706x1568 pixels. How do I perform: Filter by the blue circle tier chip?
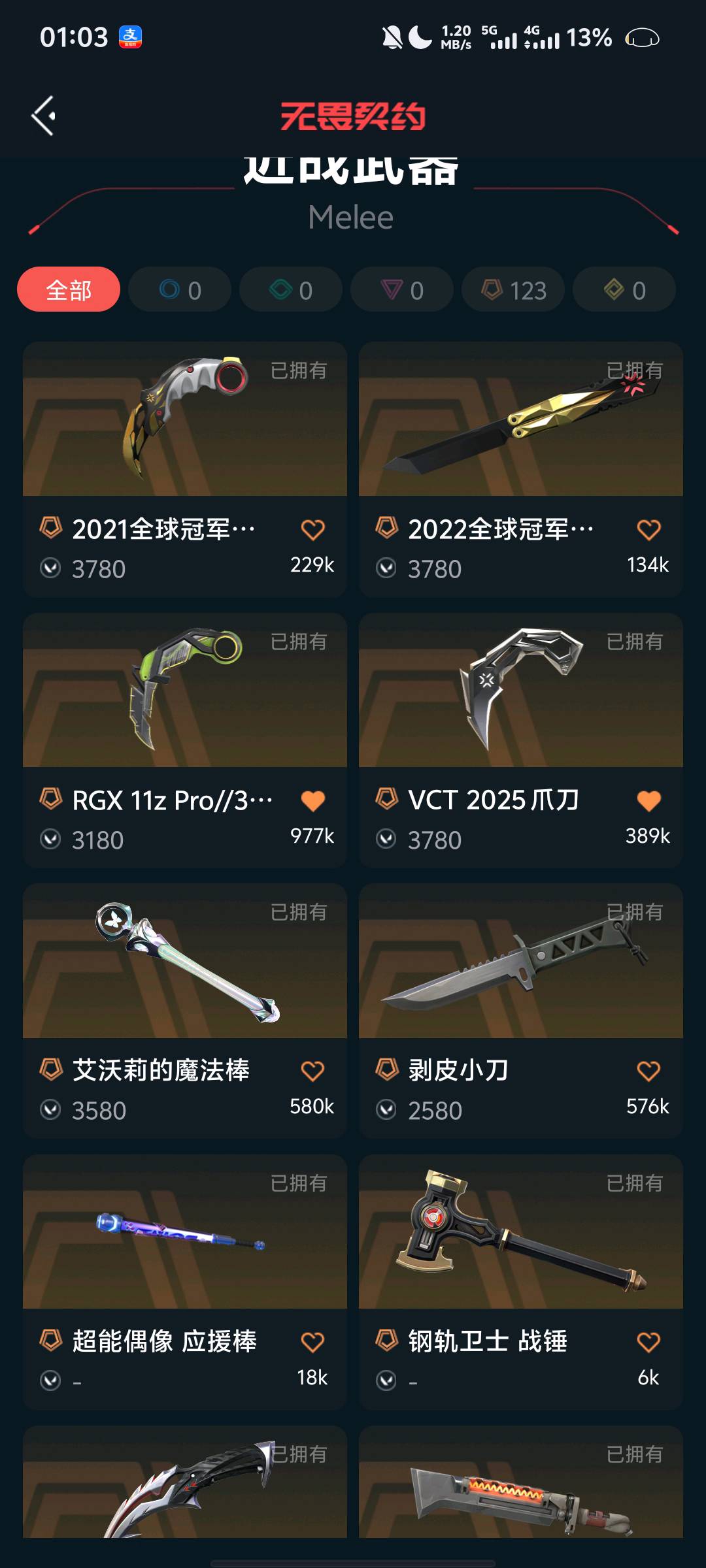click(x=180, y=289)
